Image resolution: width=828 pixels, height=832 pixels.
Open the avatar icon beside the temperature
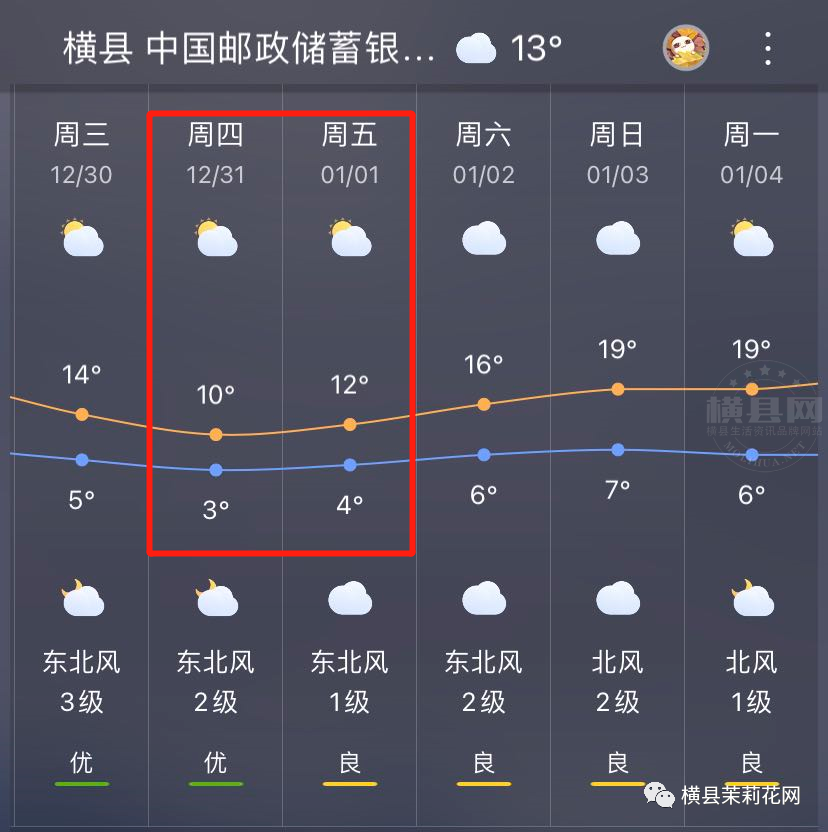tap(686, 48)
